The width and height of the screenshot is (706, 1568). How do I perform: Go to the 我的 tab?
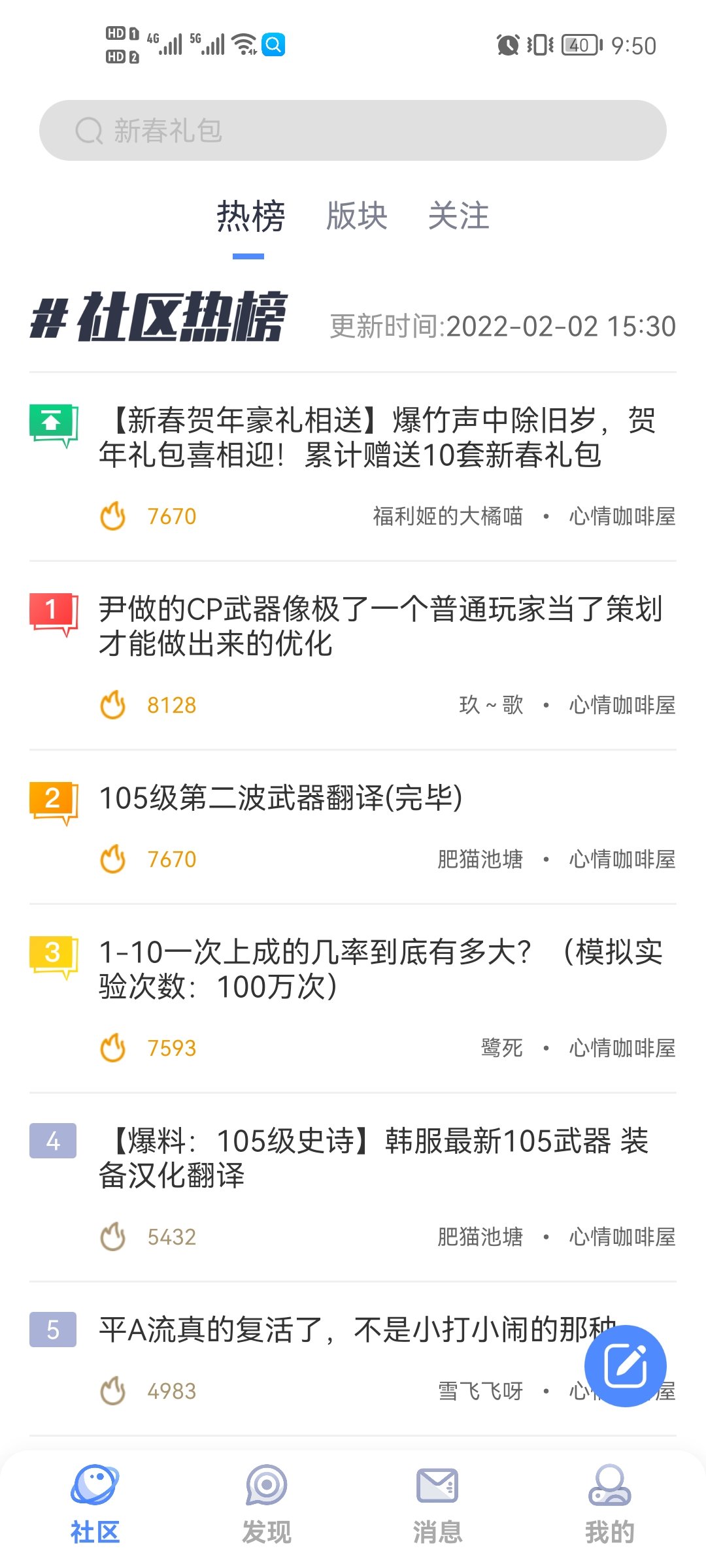coord(609,1504)
